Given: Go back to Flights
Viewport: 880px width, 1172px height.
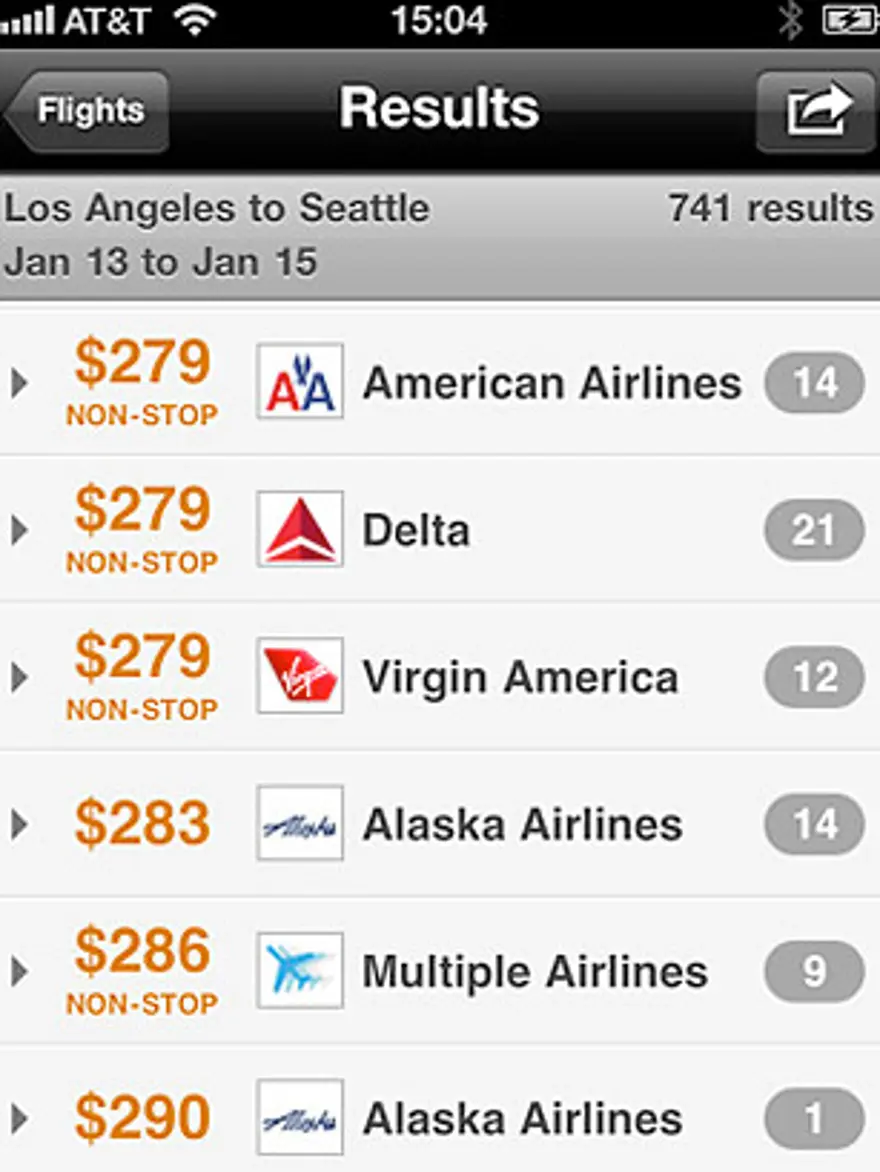Looking at the screenshot, I should tap(88, 110).
